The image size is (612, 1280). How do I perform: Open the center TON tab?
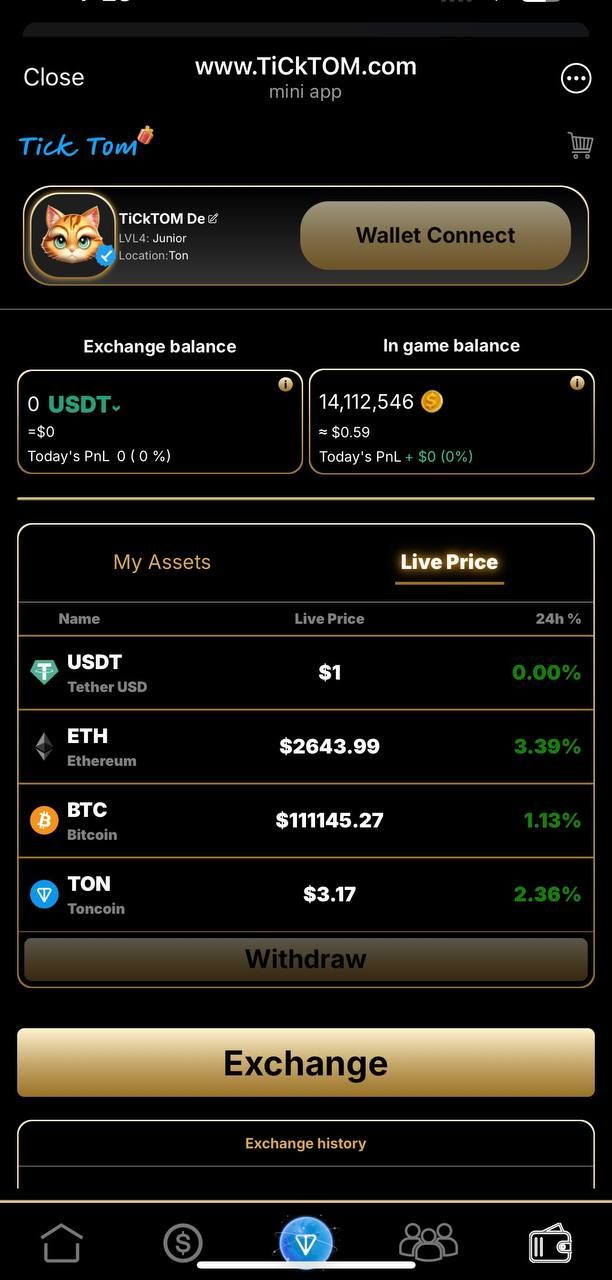[306, 1241]
